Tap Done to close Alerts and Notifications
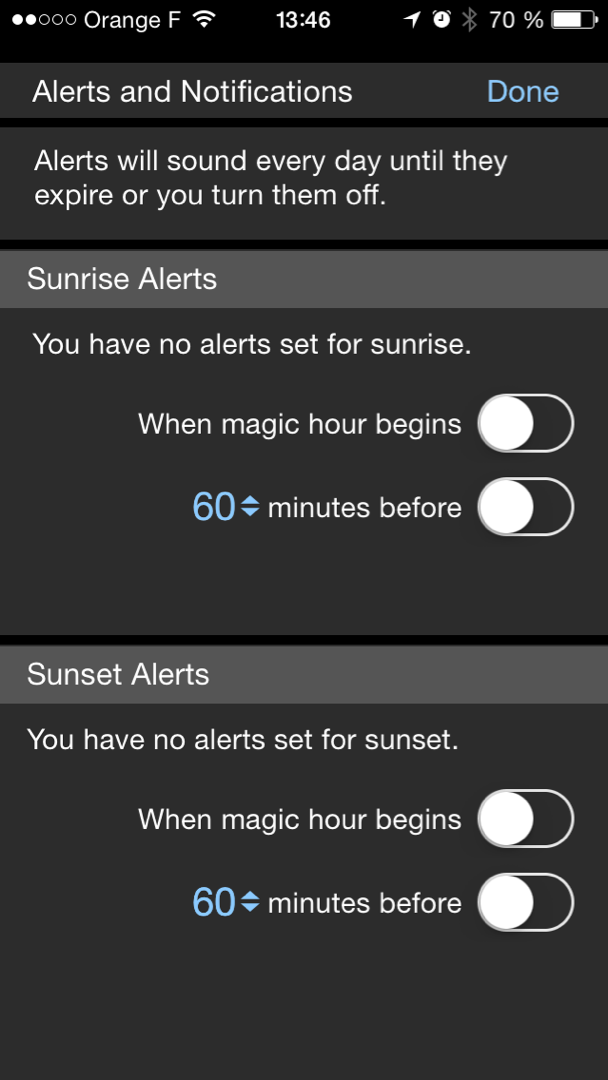608x1080 pixels. tap(522, 92)
